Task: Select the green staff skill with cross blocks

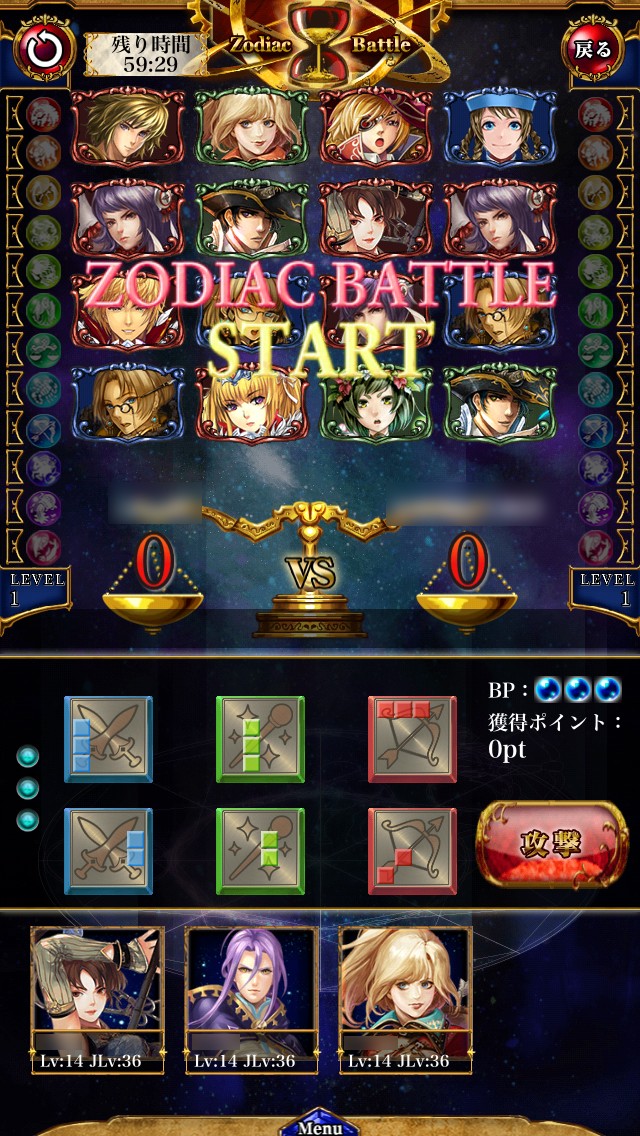Action: coord(260,739)
